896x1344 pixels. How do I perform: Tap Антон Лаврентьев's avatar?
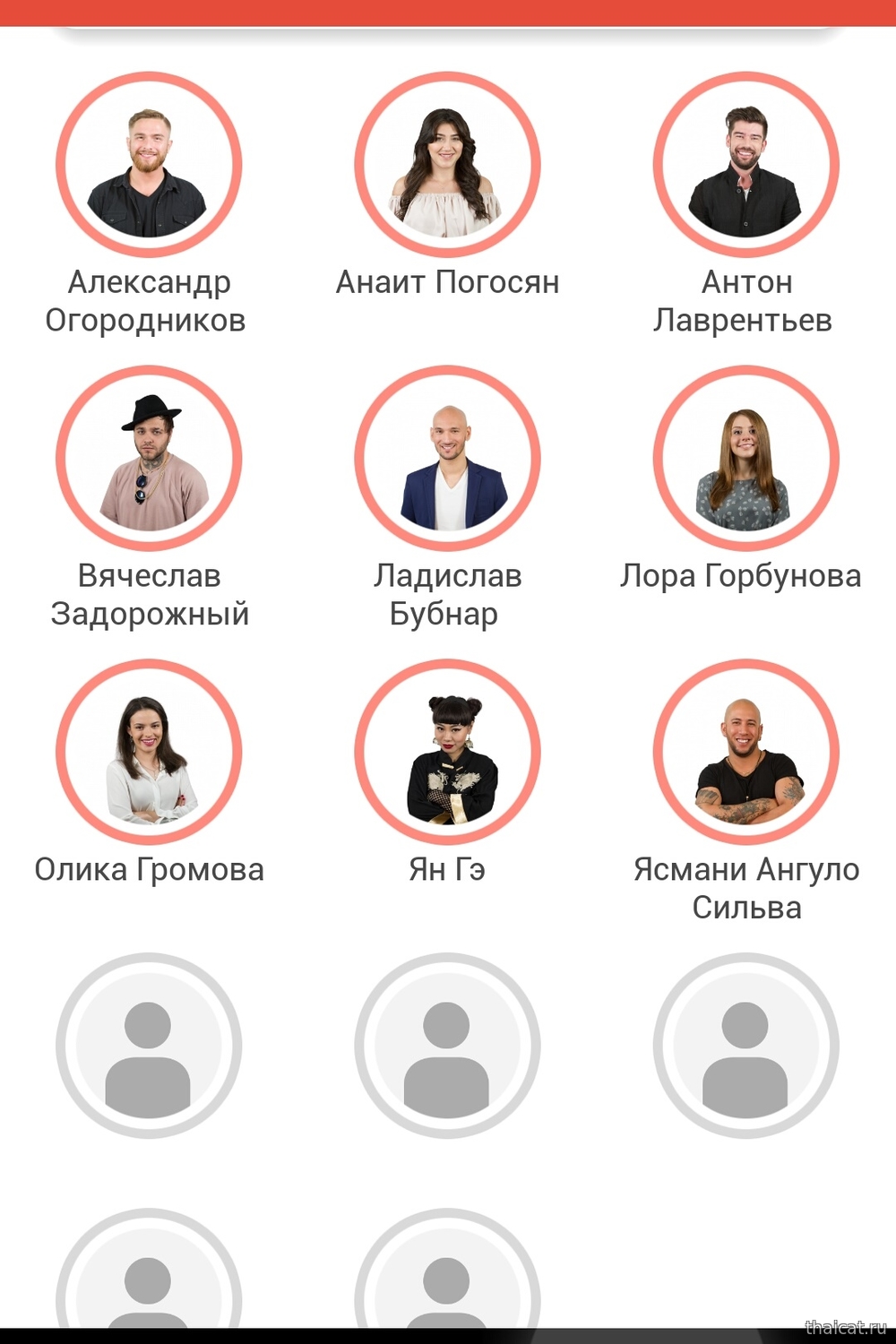(x=745, y=166)
